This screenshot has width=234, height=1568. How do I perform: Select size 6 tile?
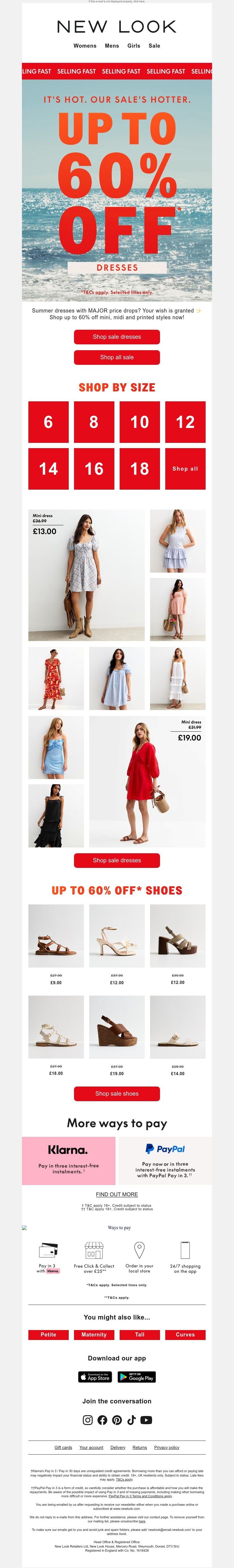[x=48, y=422]
